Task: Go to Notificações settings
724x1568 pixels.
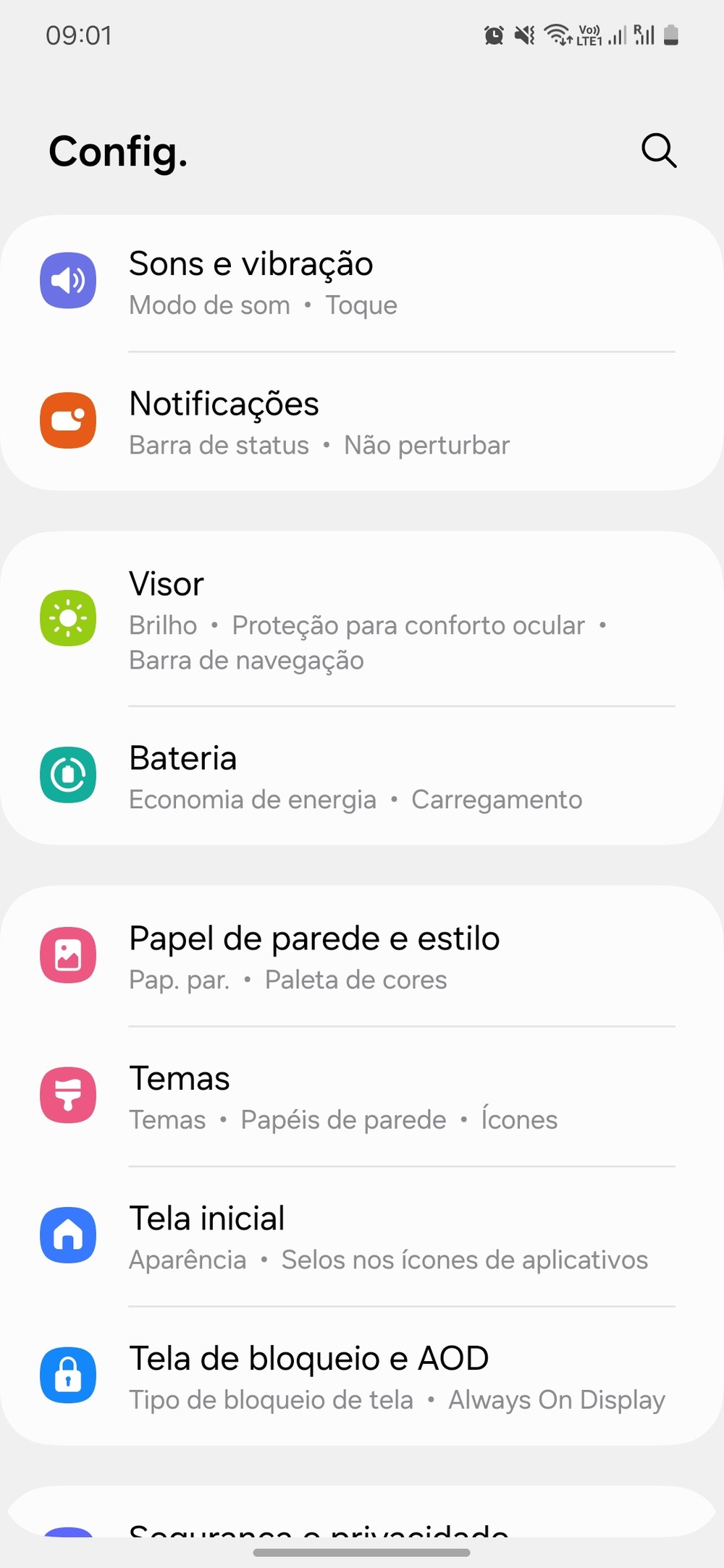Action: point(362,423)
